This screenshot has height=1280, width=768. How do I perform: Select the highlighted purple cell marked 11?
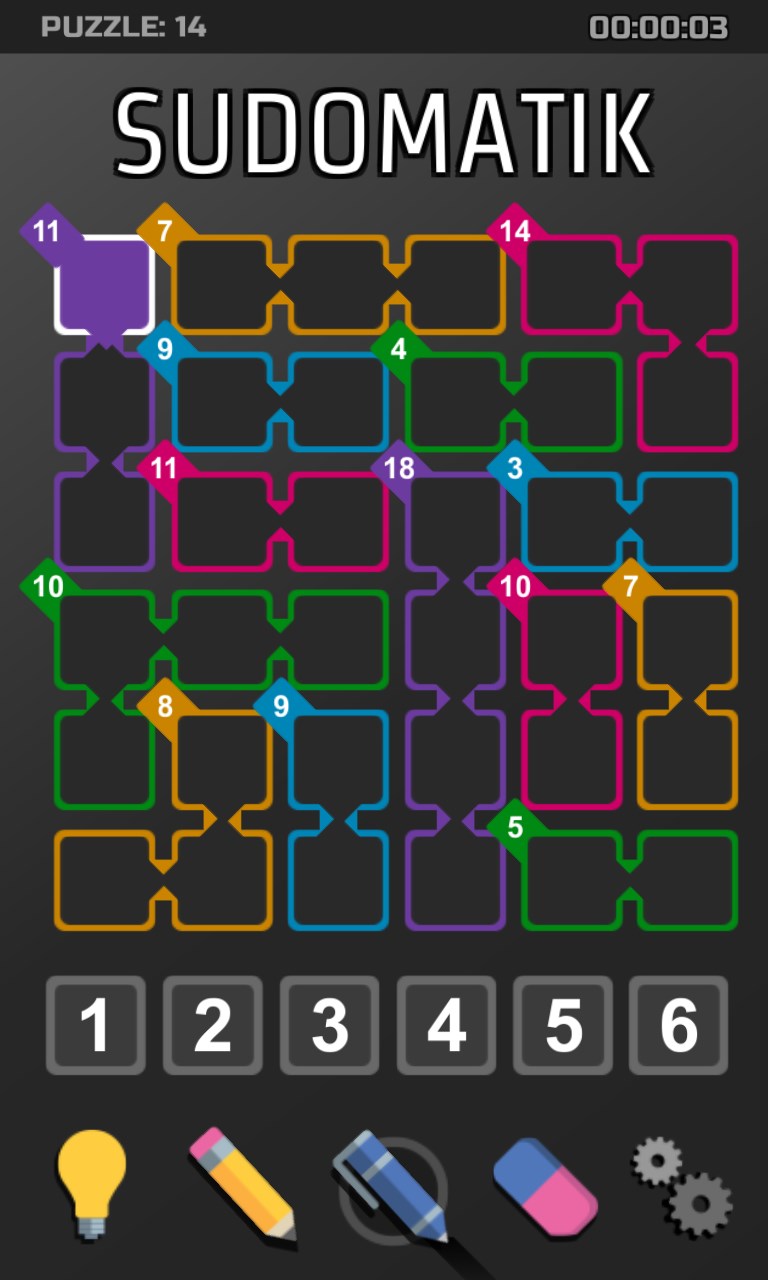coord(104,284)
